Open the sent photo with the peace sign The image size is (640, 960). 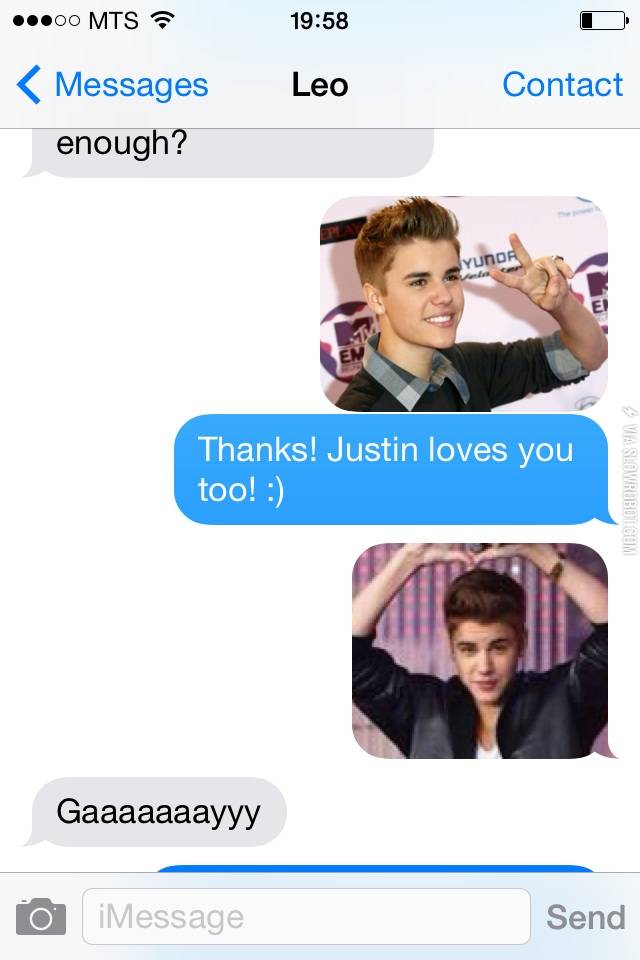464,303
